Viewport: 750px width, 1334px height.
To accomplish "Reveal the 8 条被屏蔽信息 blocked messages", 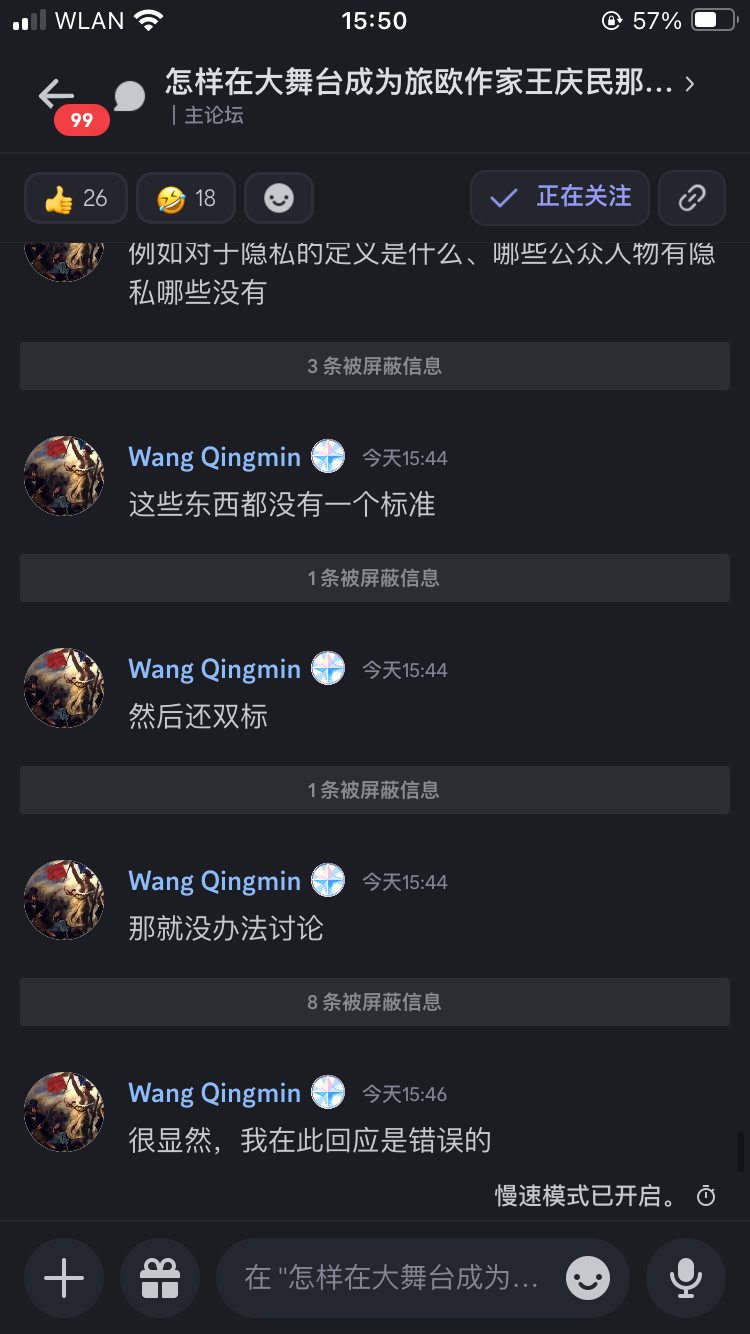I will click(x=374, y=1002).
